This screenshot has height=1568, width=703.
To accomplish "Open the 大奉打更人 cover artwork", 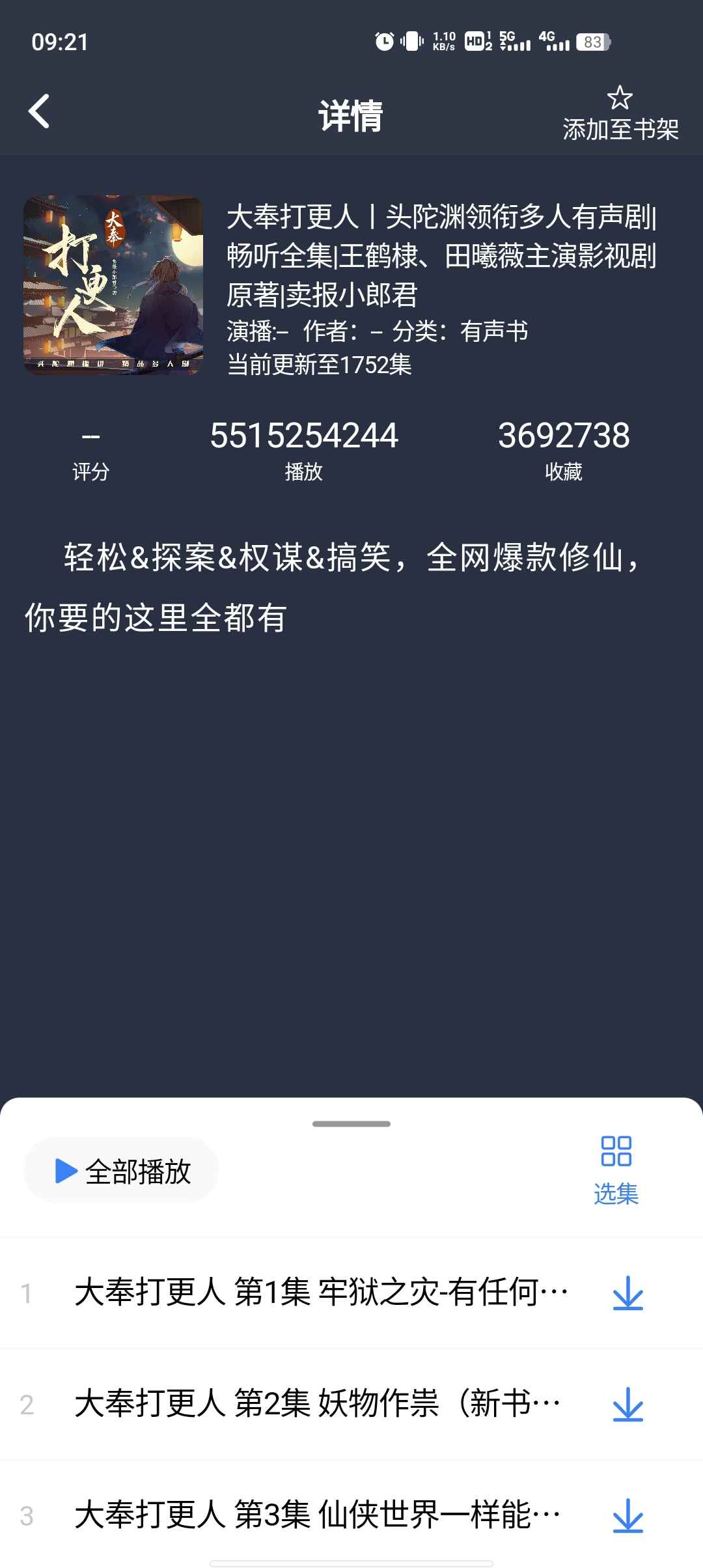I will coord(112,287).
